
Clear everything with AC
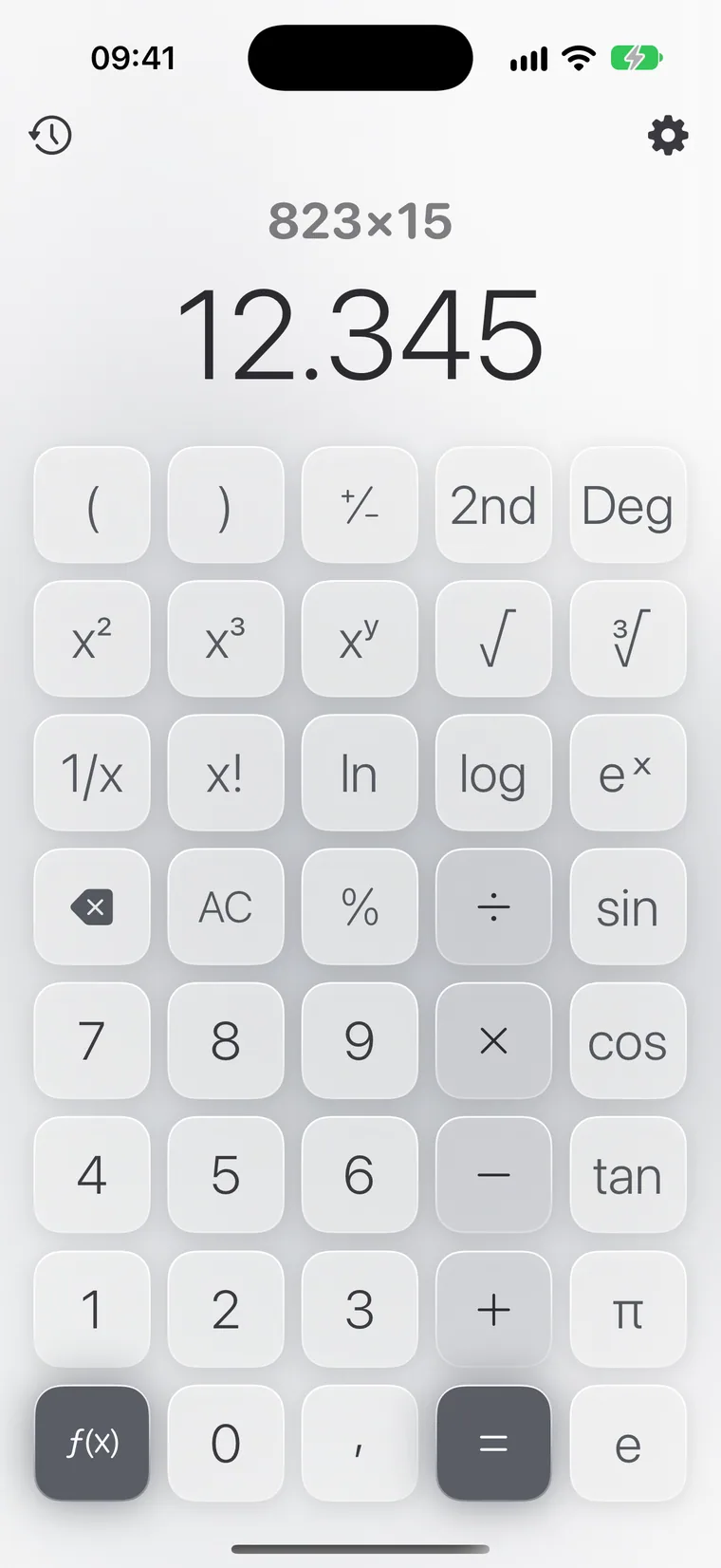(x=226, y=906)
